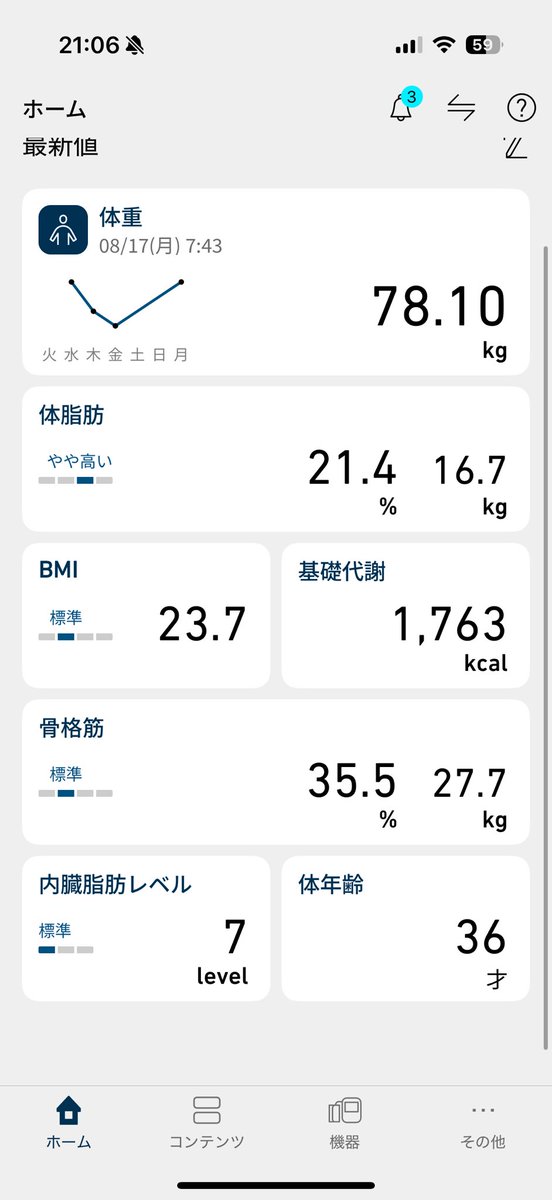Open the help question mark icon

click(x=521, y=107)
